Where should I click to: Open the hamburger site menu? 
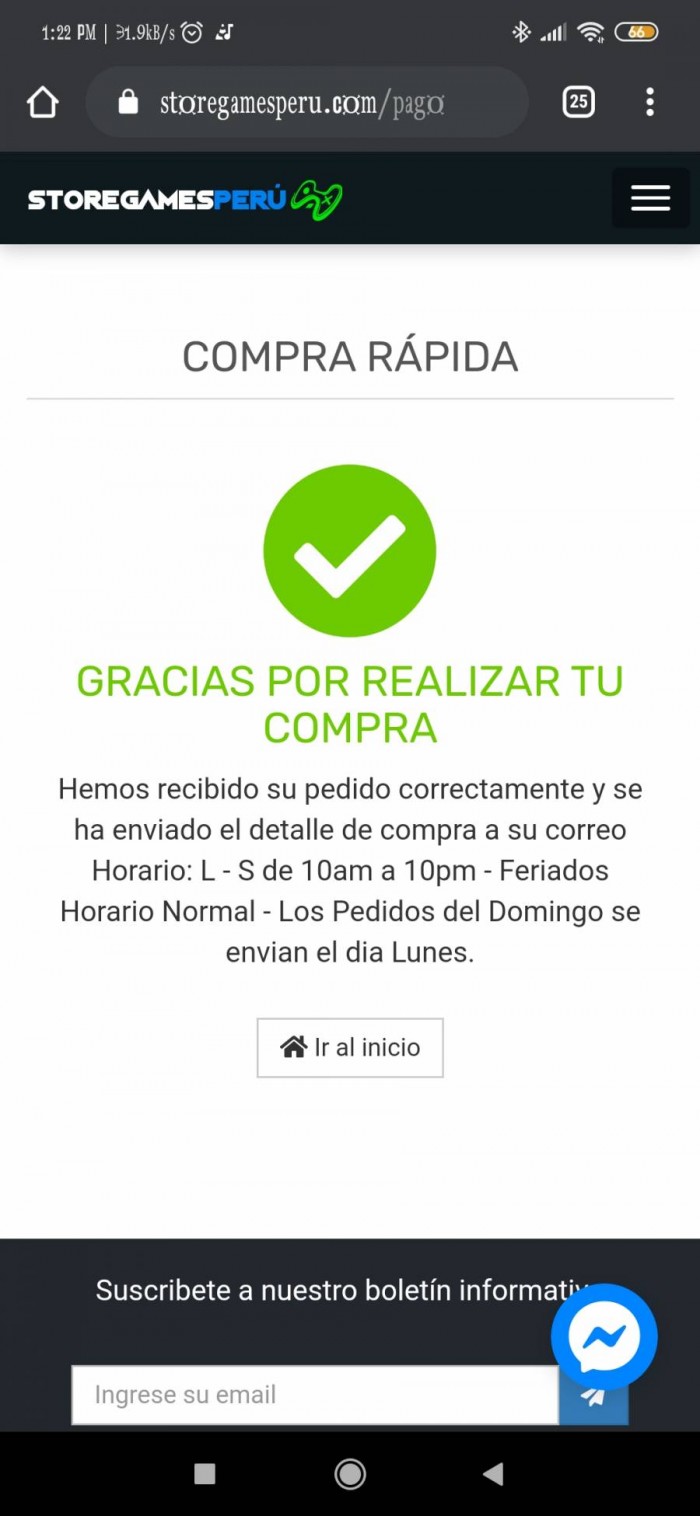650,198
